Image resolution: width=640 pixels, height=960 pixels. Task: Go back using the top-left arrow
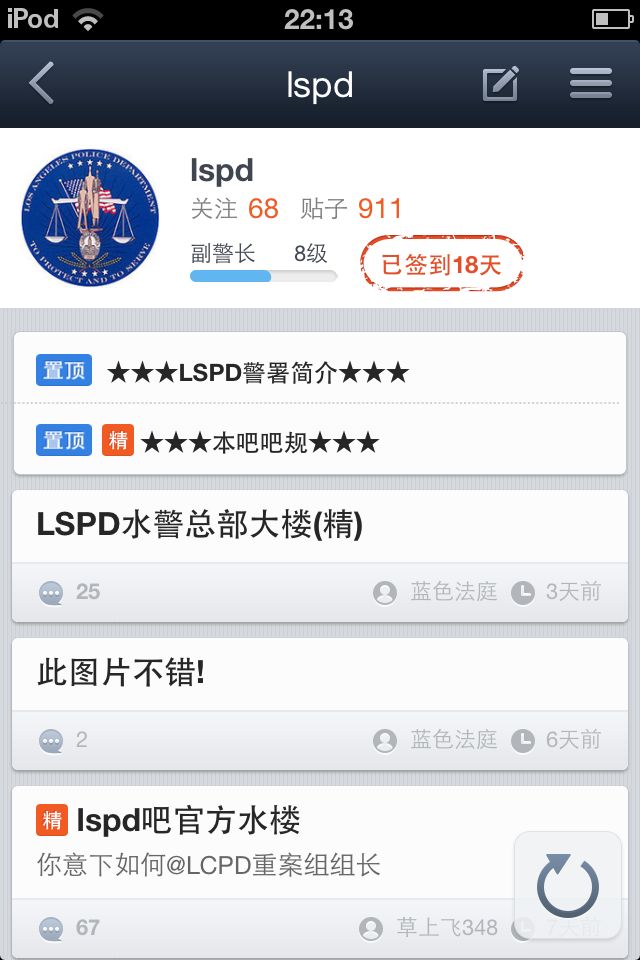point(42,84)
